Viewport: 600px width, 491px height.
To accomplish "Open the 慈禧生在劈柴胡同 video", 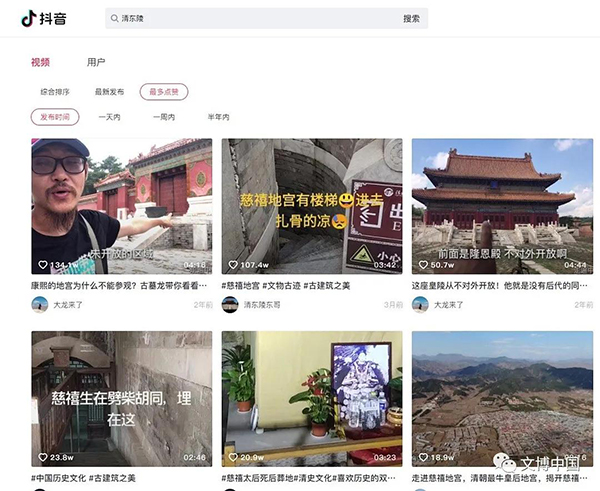I will (121, 398).
